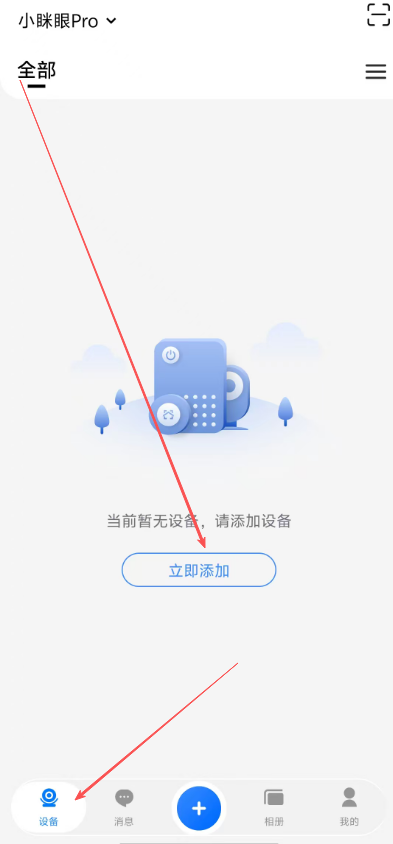Screen dimensions: 393x844
Task: Open the 小眯眼Pro dropdown
Action: (67, 21)
